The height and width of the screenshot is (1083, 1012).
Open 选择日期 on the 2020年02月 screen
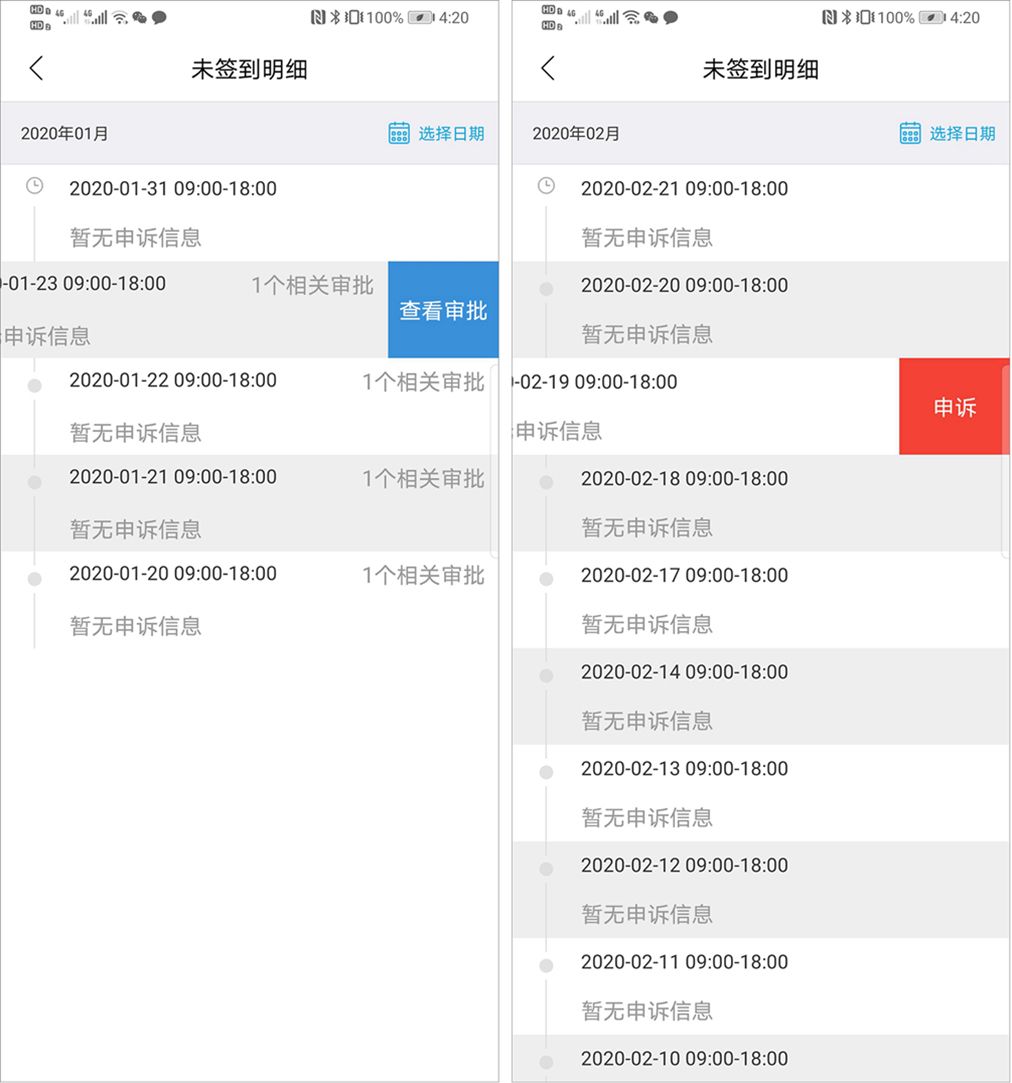pyautogui.click(x=948, y=133)
